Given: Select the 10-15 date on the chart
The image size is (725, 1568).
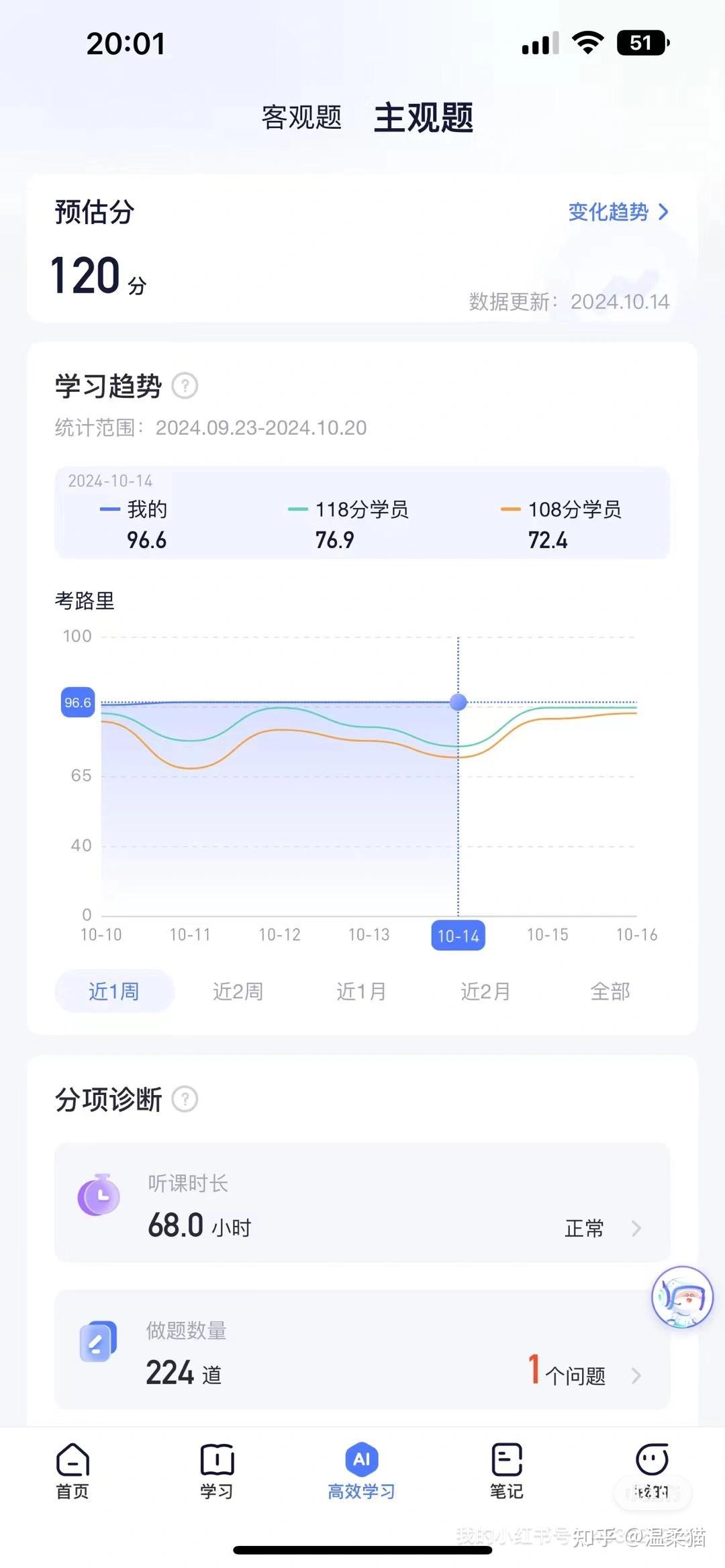Looking at the screenshot, I should (x=547, y=935).
